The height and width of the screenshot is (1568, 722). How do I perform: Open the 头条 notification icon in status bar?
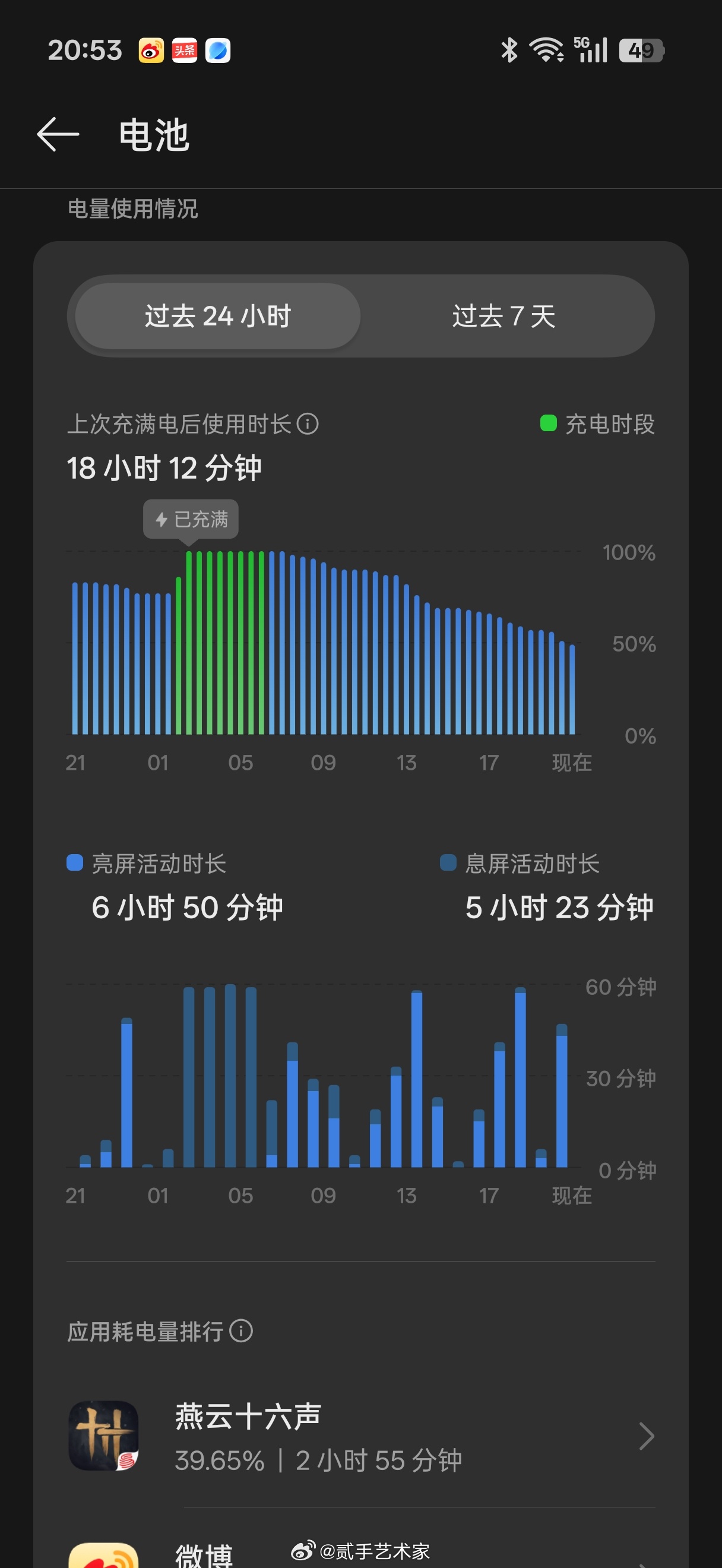click(184, 51)
